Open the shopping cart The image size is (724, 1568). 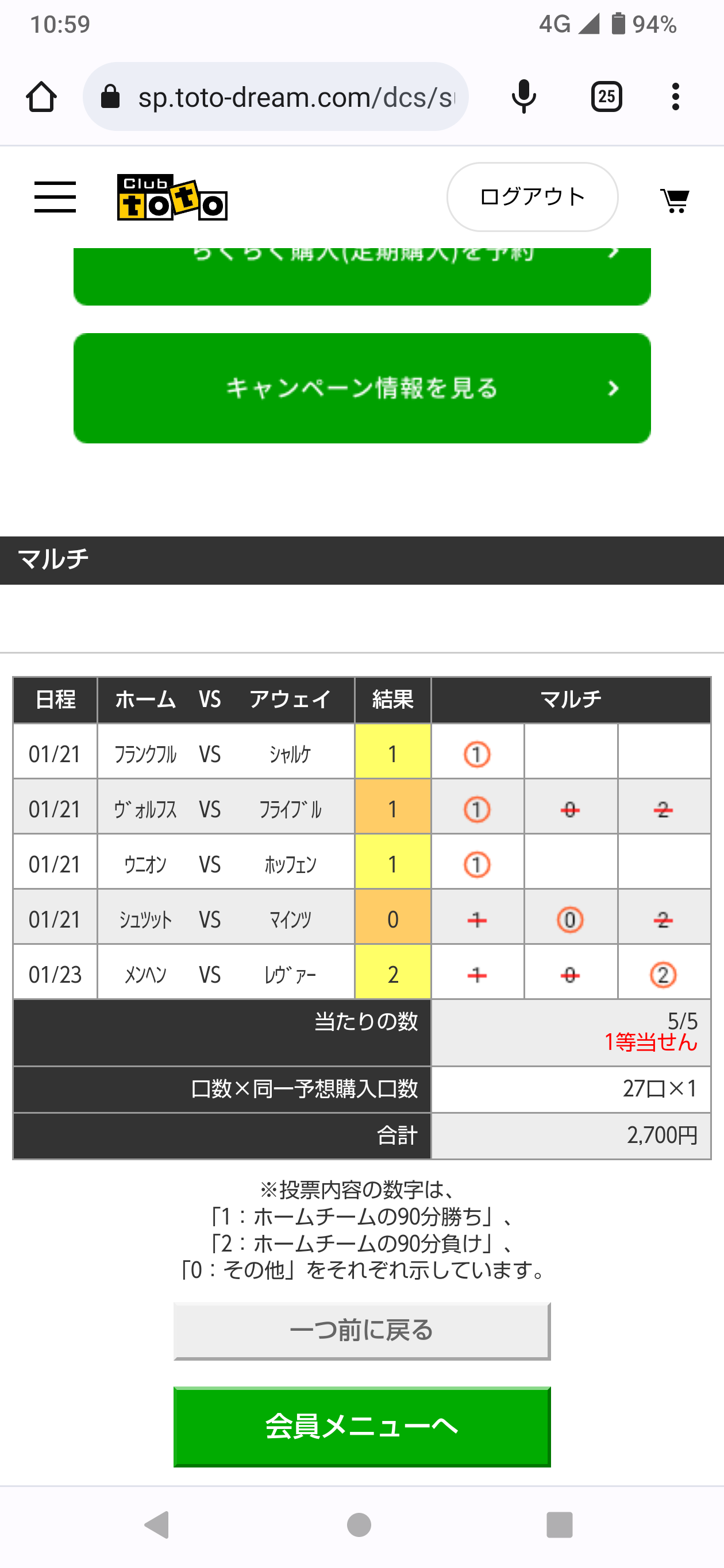675,200
